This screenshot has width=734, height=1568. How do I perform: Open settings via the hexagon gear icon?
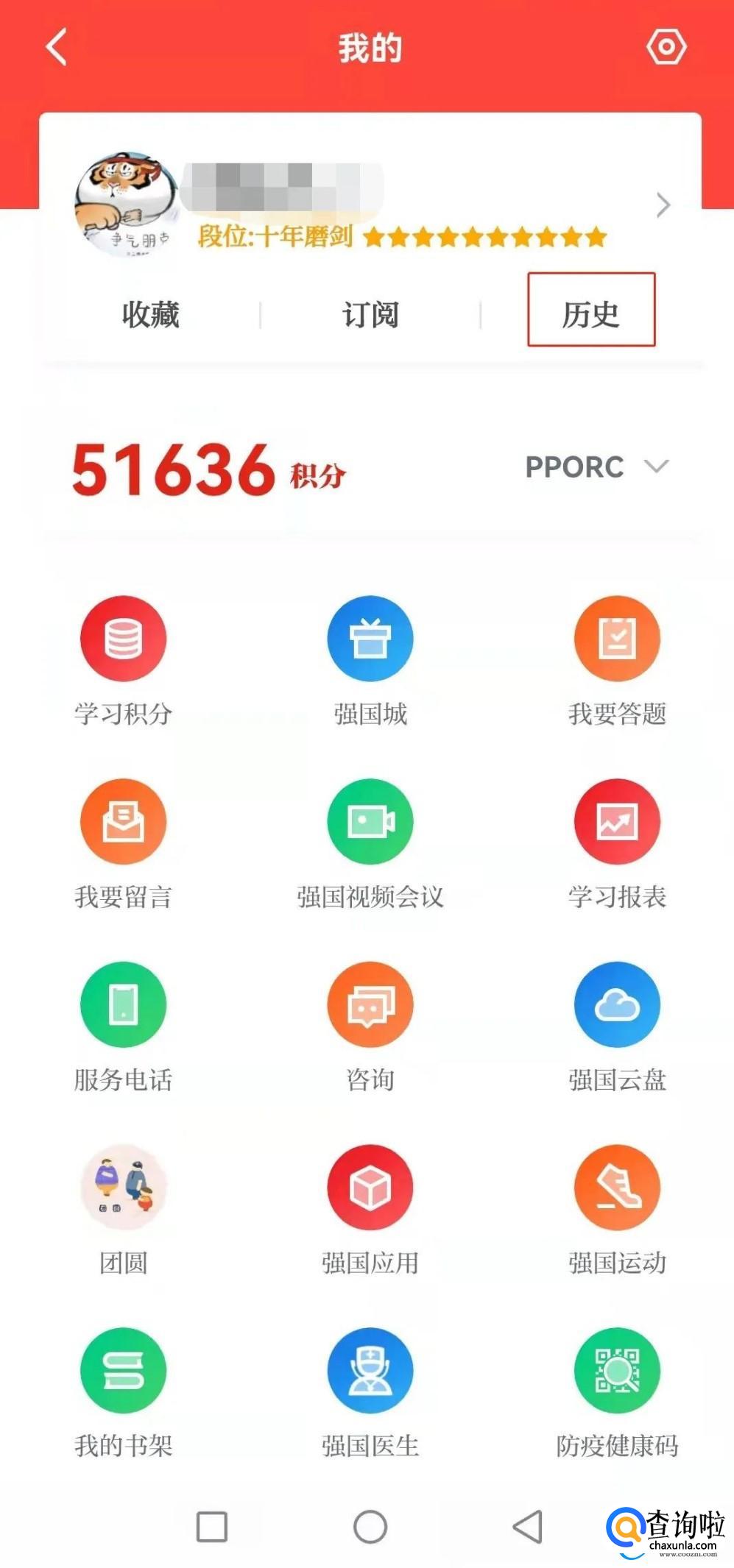pyautogui.click(x=666, y=47)
